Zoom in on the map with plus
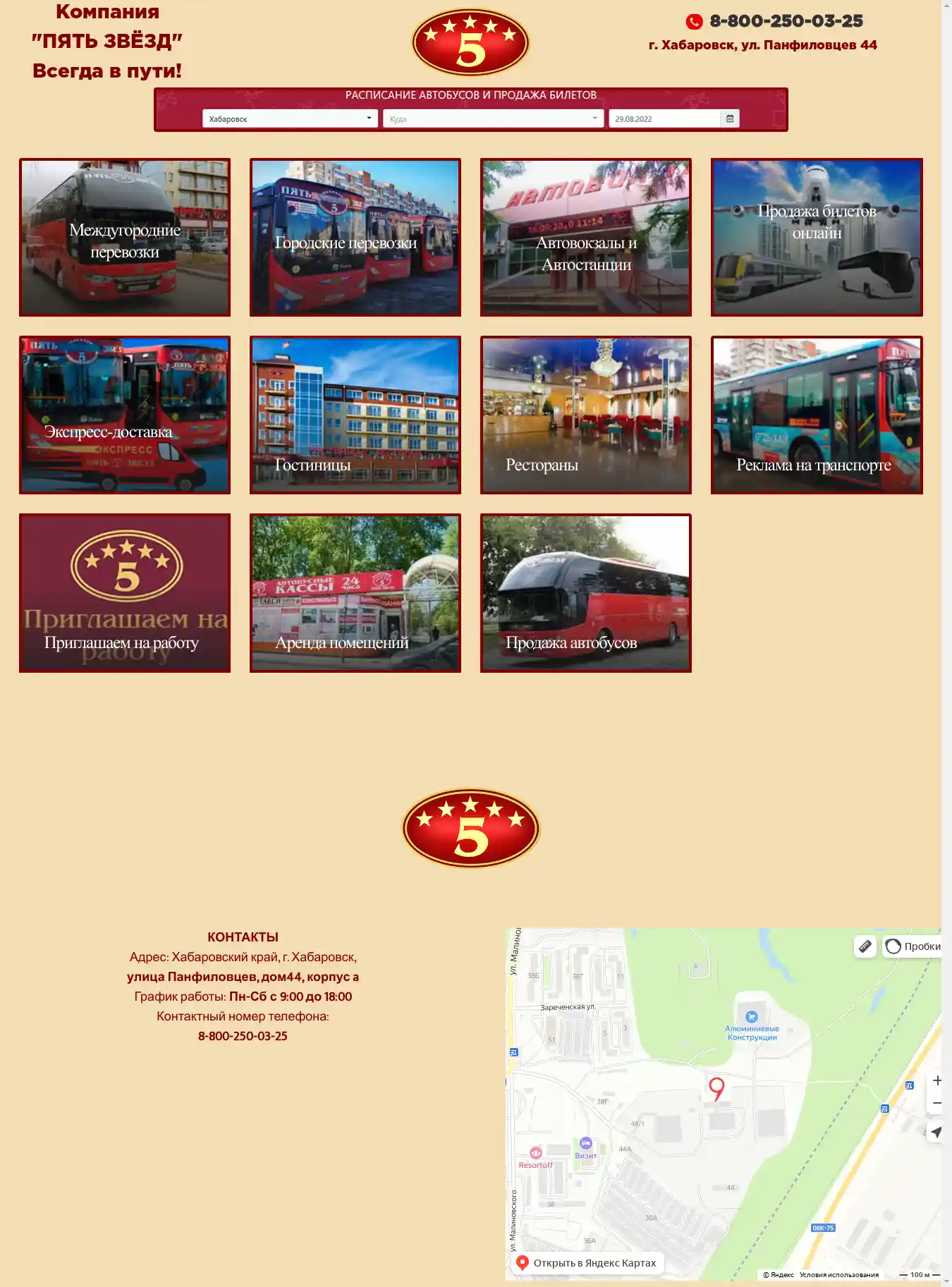This screenshot has width=952, height=1287. (936, 1080)
